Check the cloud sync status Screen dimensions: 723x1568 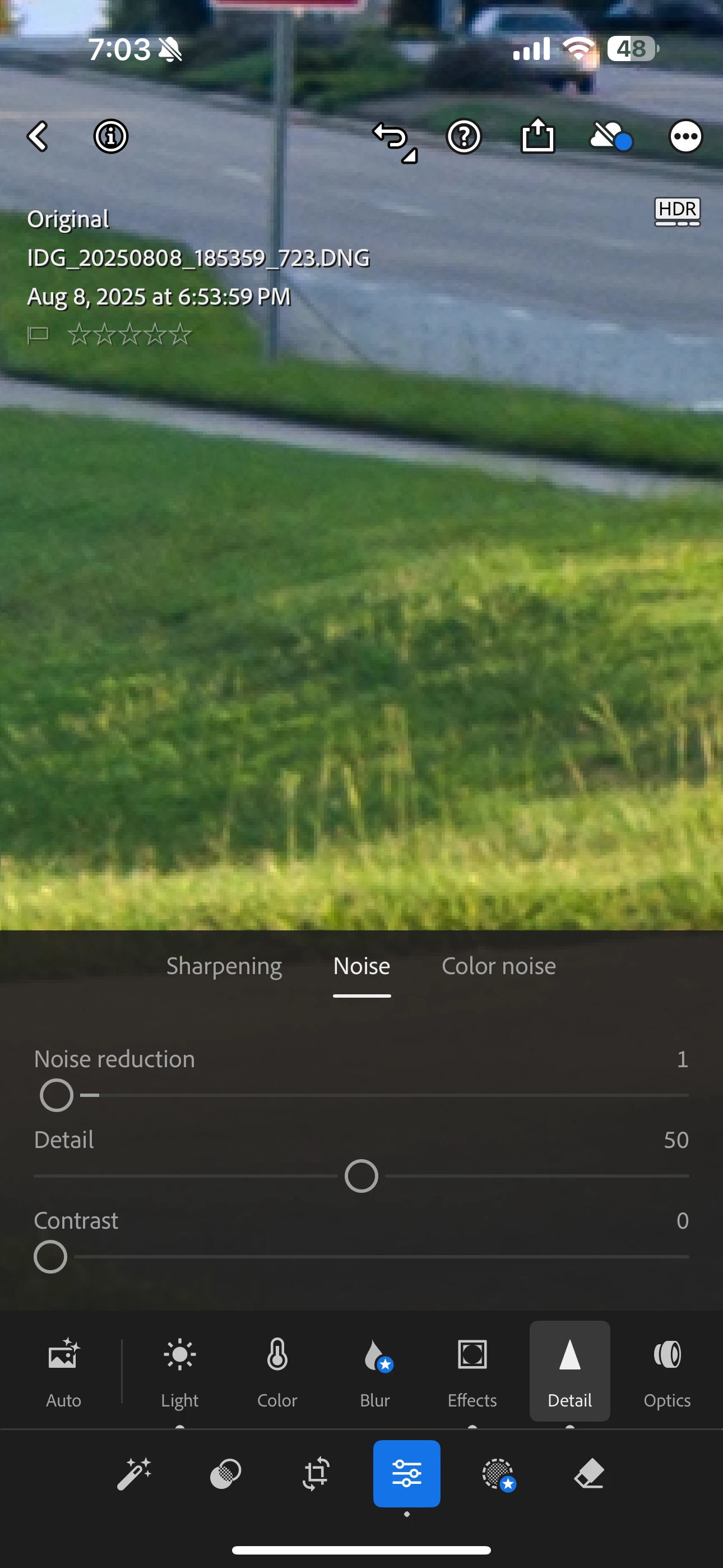[610, 136]
